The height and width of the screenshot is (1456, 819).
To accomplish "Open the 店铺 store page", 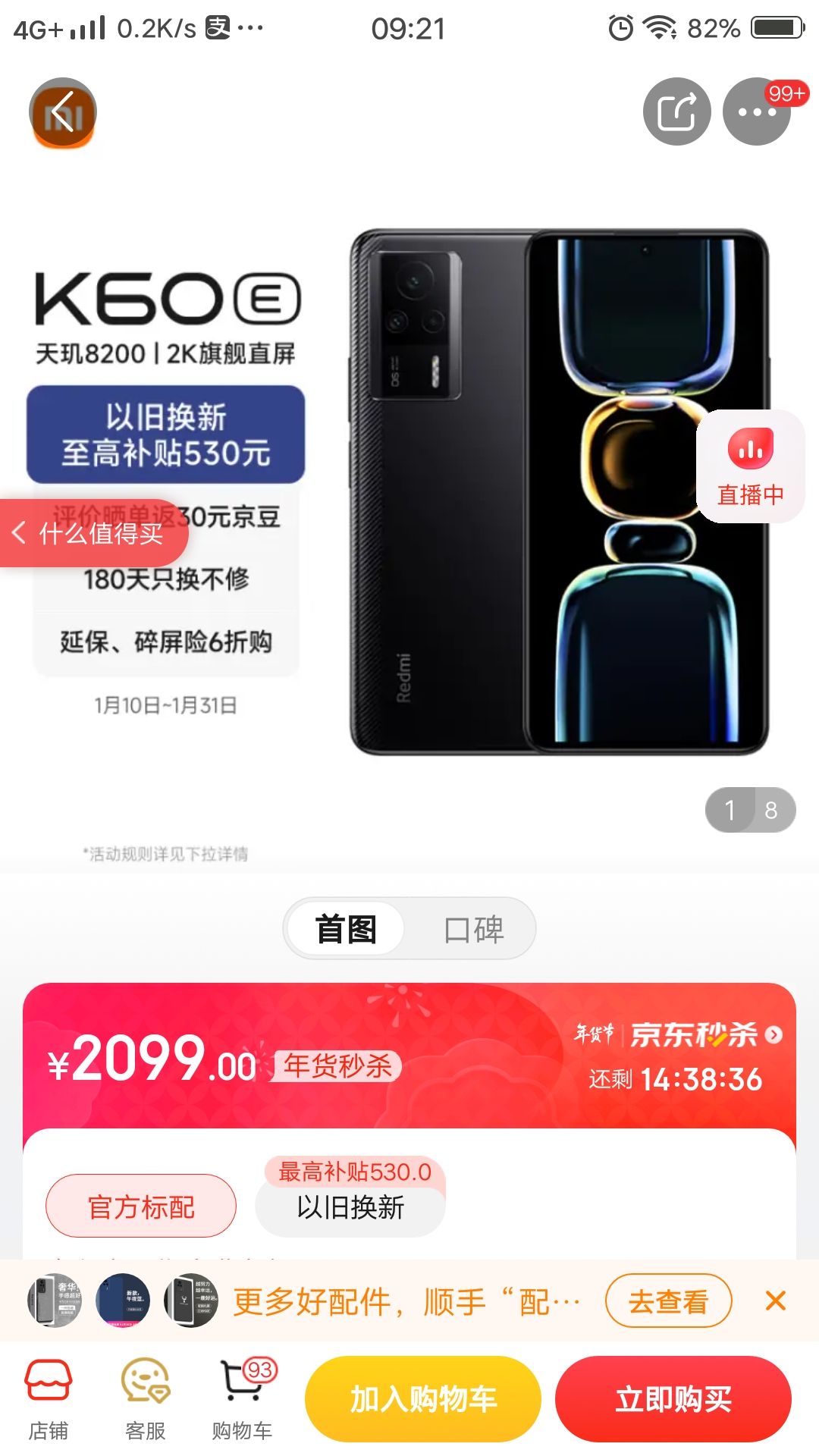I will [49, 1399].
